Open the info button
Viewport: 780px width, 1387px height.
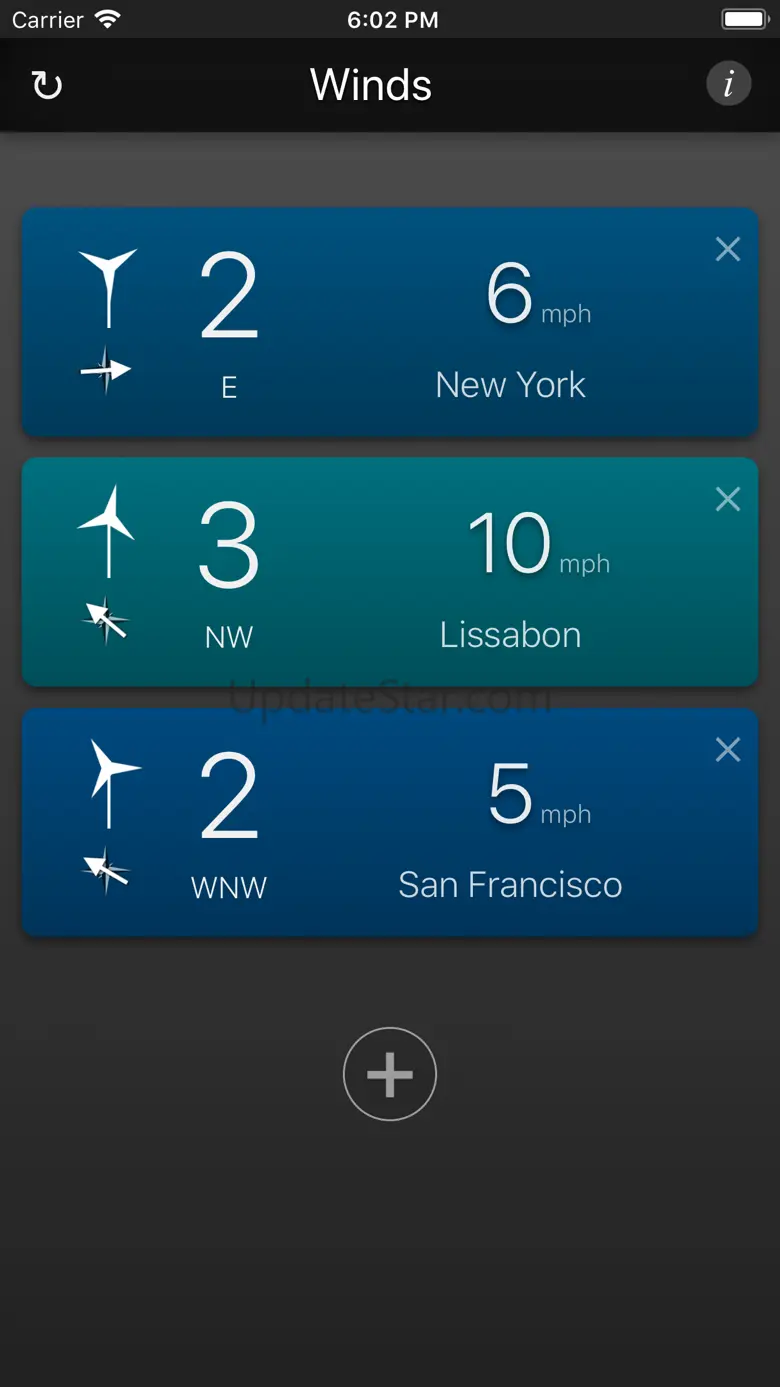(x=728, y=84)
